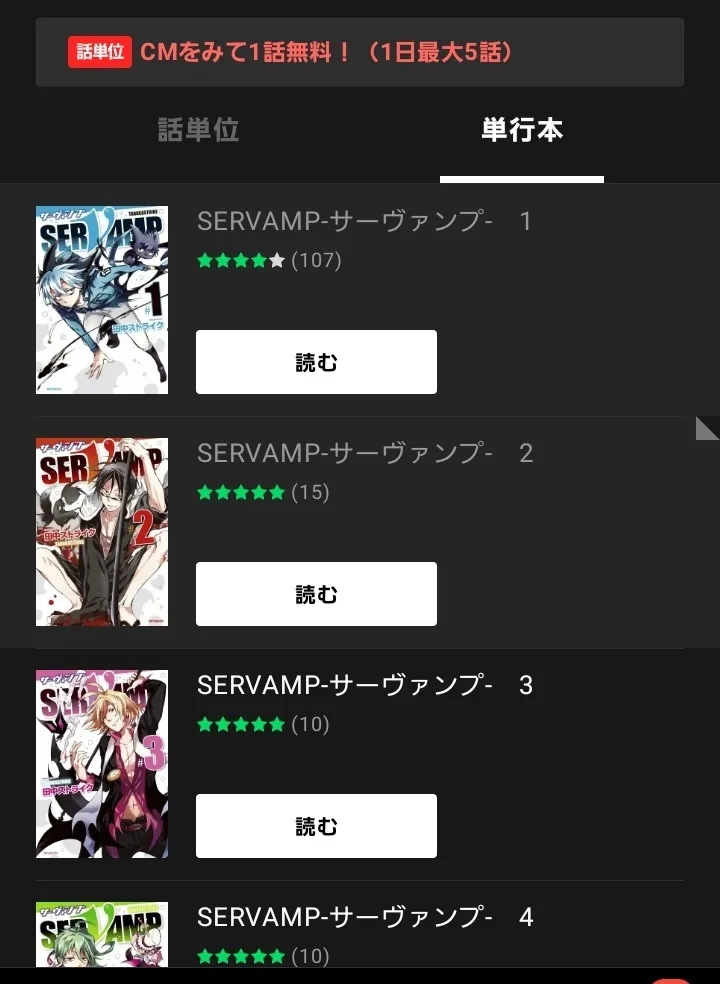
Task: Open SERVAMP volume 1 cover
Action: pos(102,300)
